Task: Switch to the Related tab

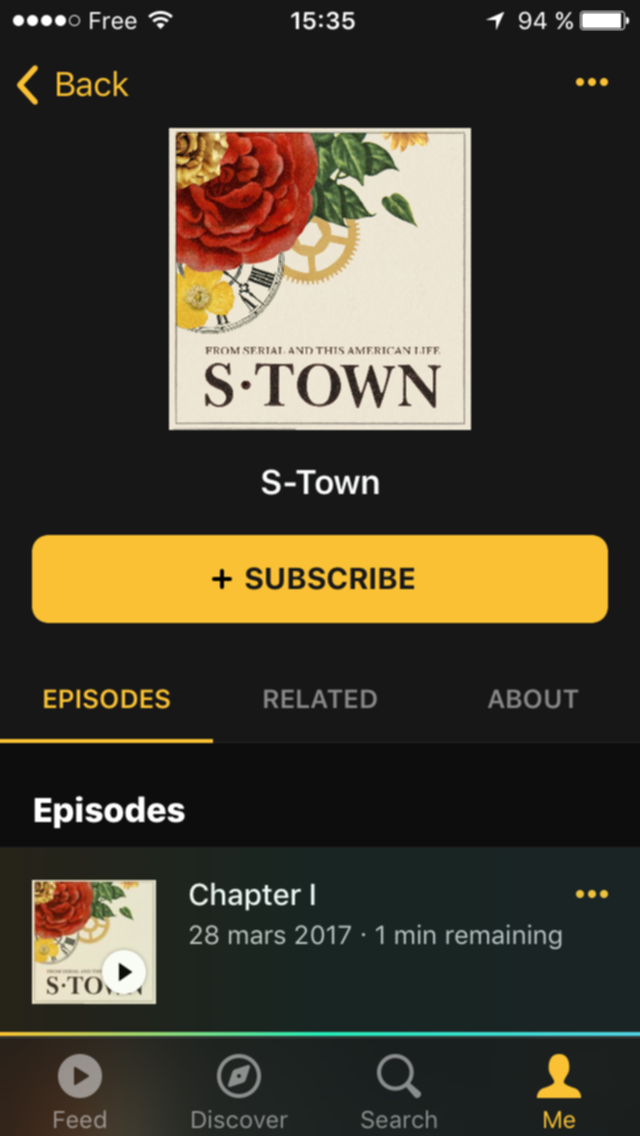Action: [320, 699]
